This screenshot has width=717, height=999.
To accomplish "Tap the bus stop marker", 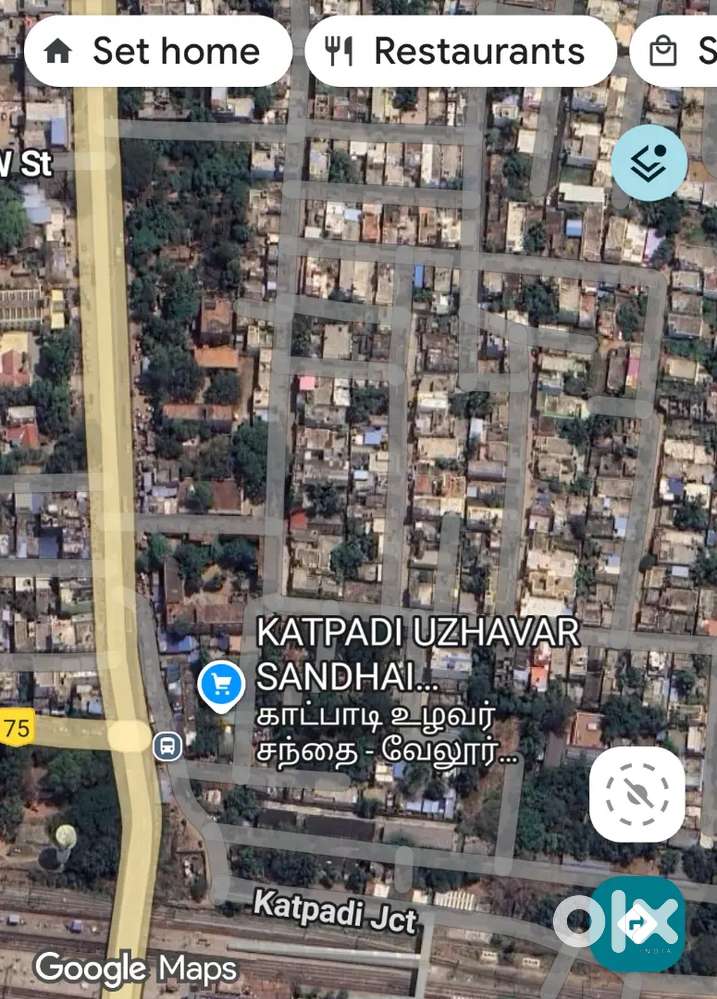I will (168, 746).
